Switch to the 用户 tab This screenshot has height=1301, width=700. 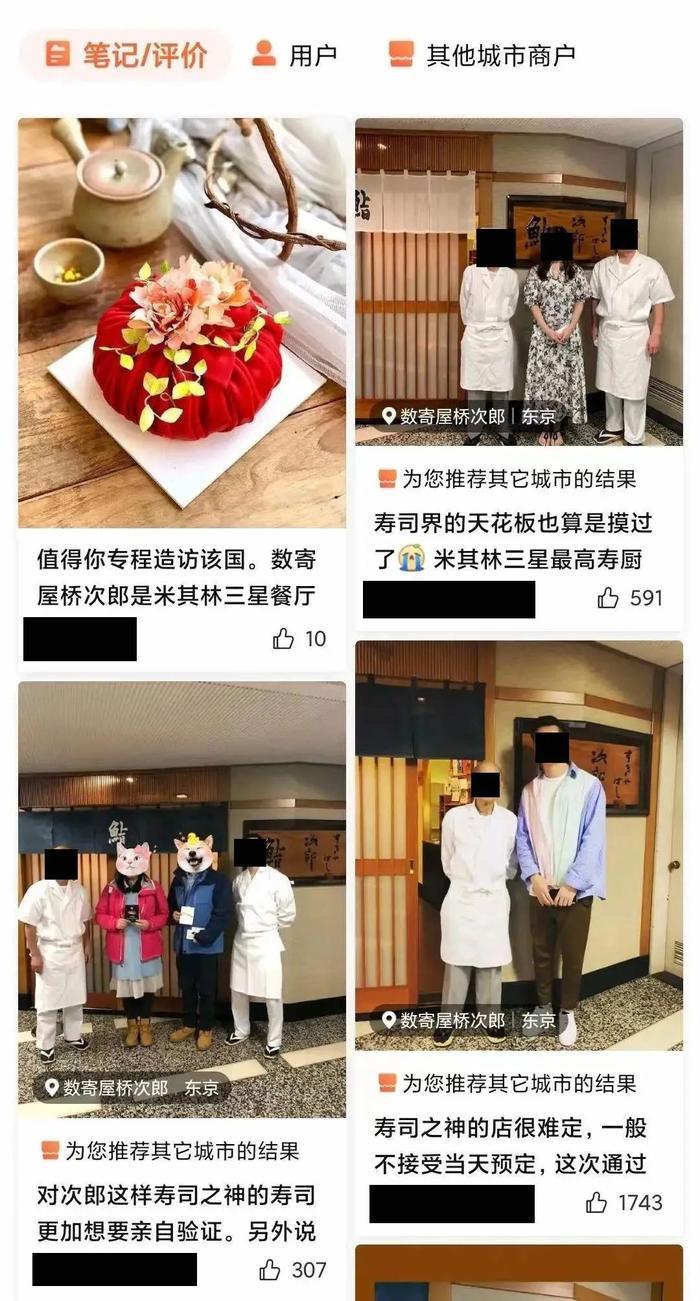coord(294,54)
